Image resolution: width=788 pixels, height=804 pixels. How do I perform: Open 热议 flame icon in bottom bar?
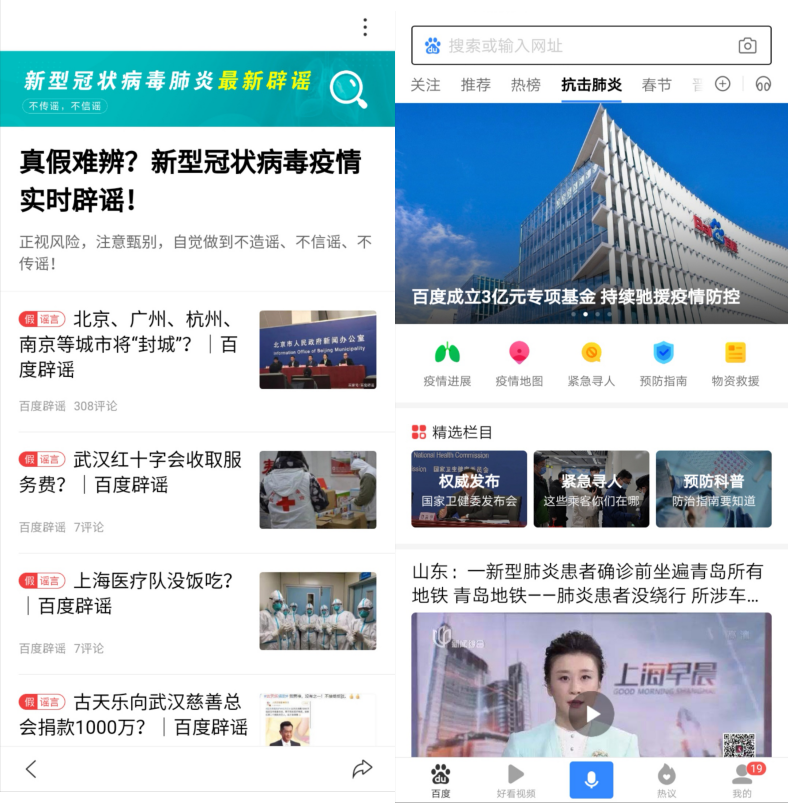coord(666,779)
